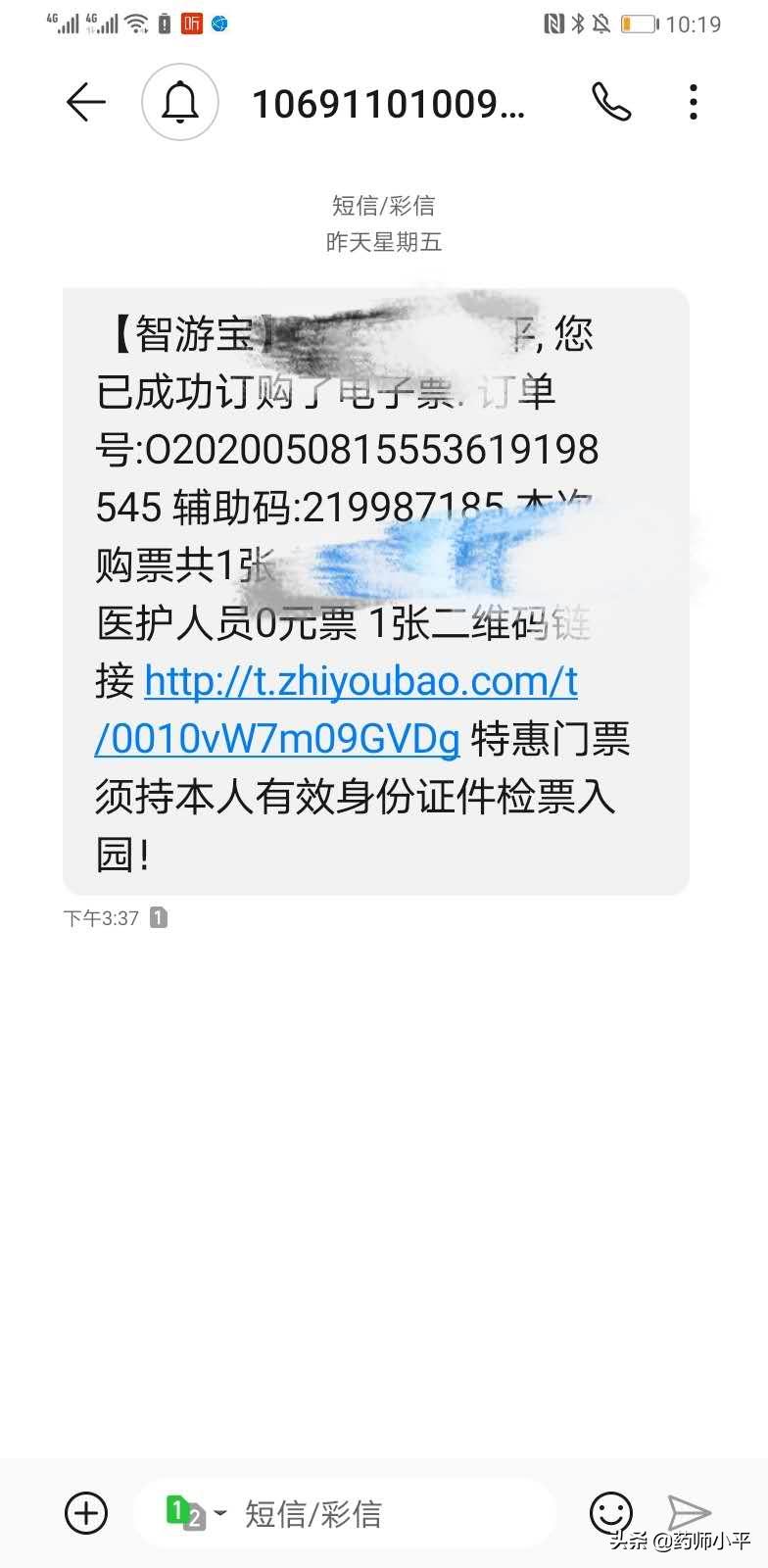
Task: Tap the phone icon to call sender
Action: click(611, 102)
